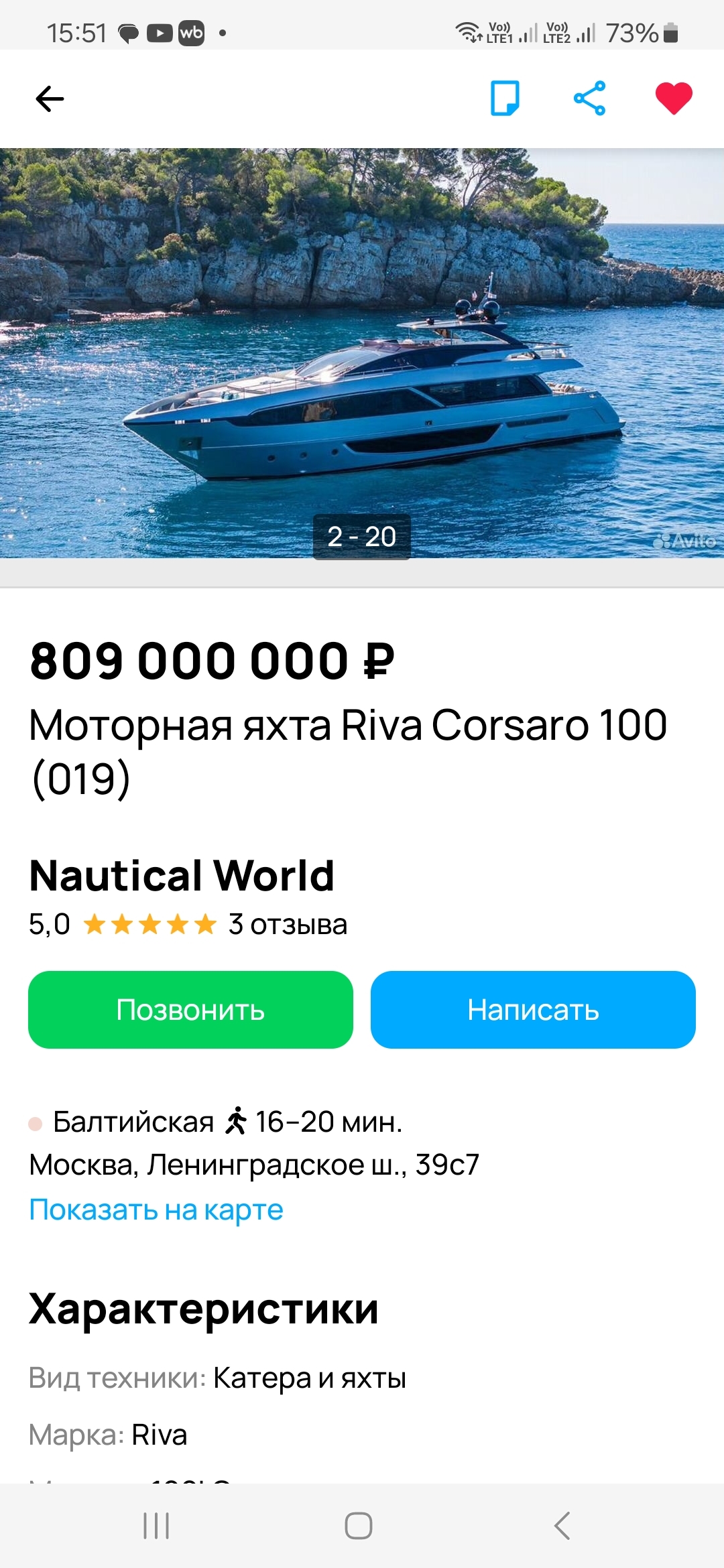Go to the home screen

[359, 1526]
